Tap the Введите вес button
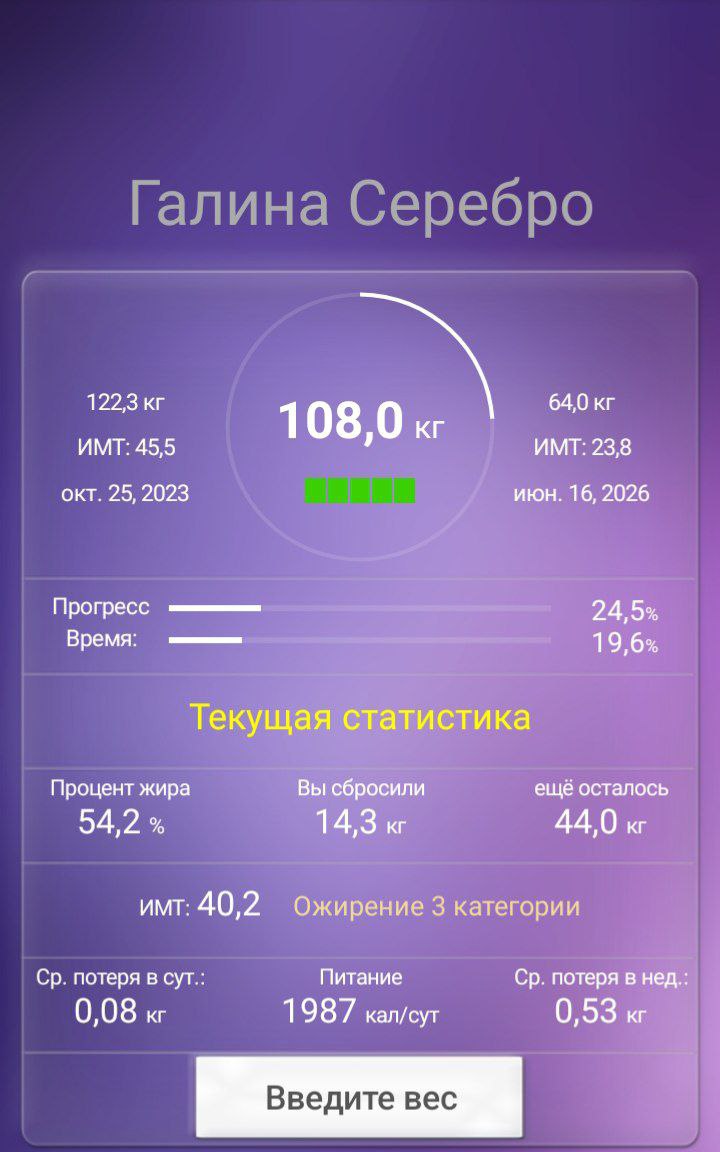This screenshot has height=1152, width=720. [360, 1097]
